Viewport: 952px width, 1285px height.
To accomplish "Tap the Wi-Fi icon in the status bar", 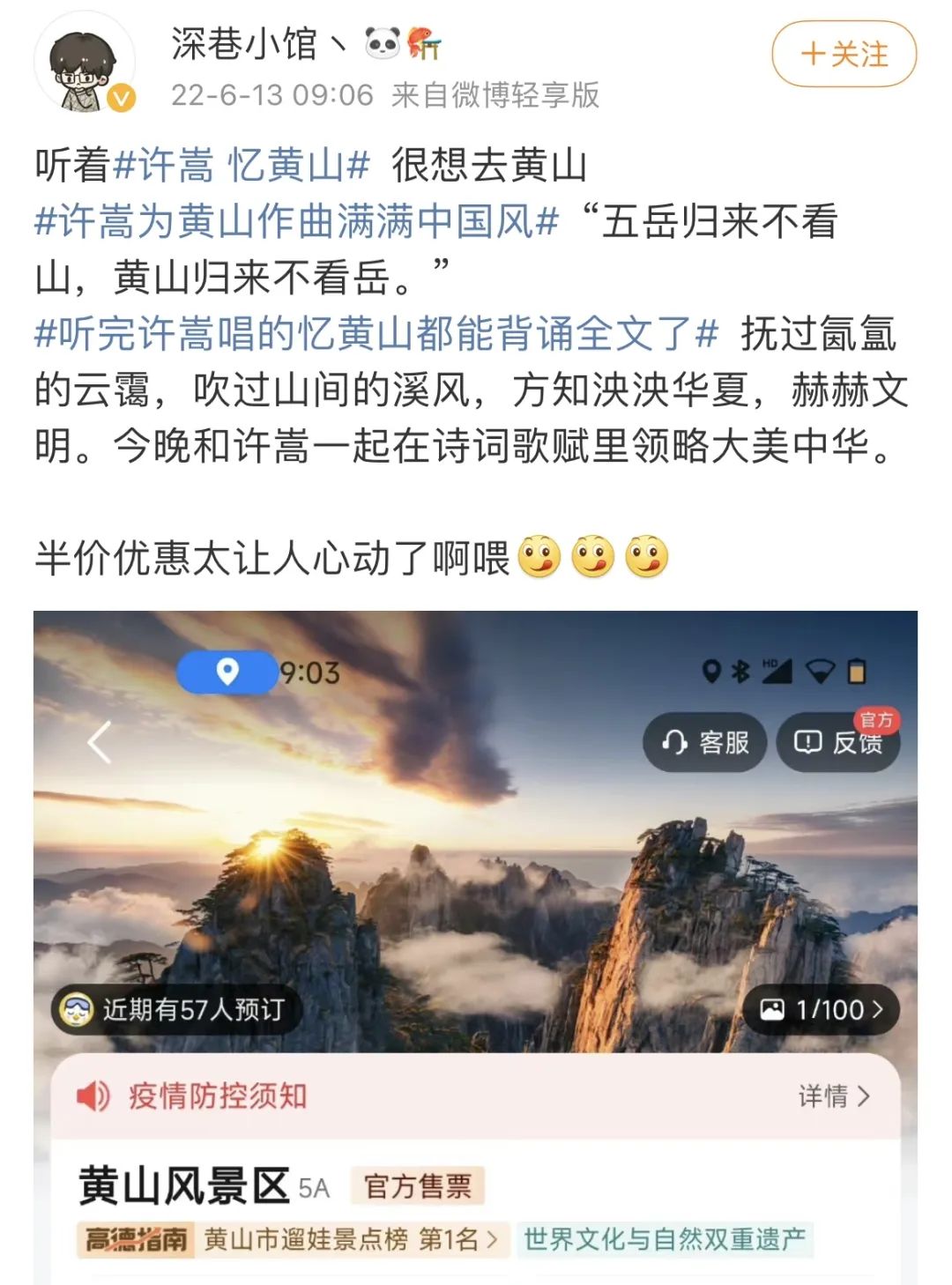I will (x=821, y=672).
